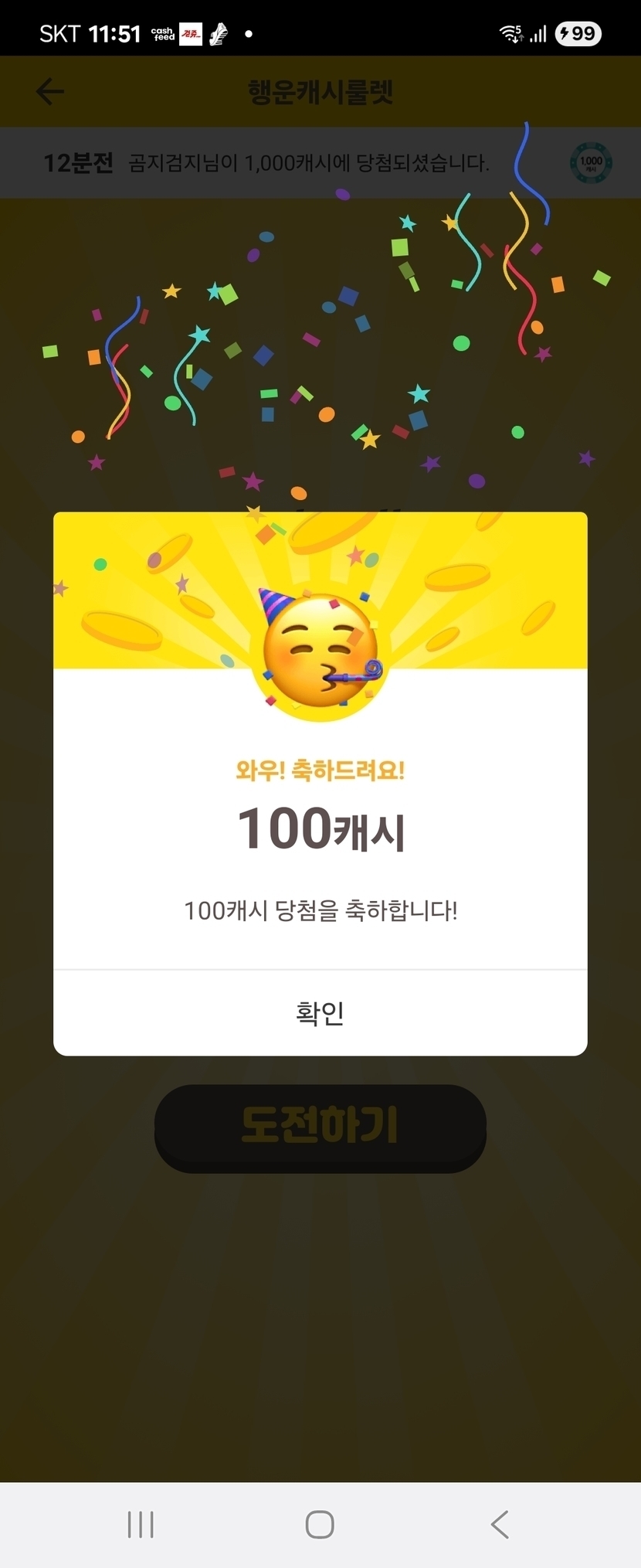Tap the system back button
This screenshot has height=1568, width=641.
coord(500,1524)
